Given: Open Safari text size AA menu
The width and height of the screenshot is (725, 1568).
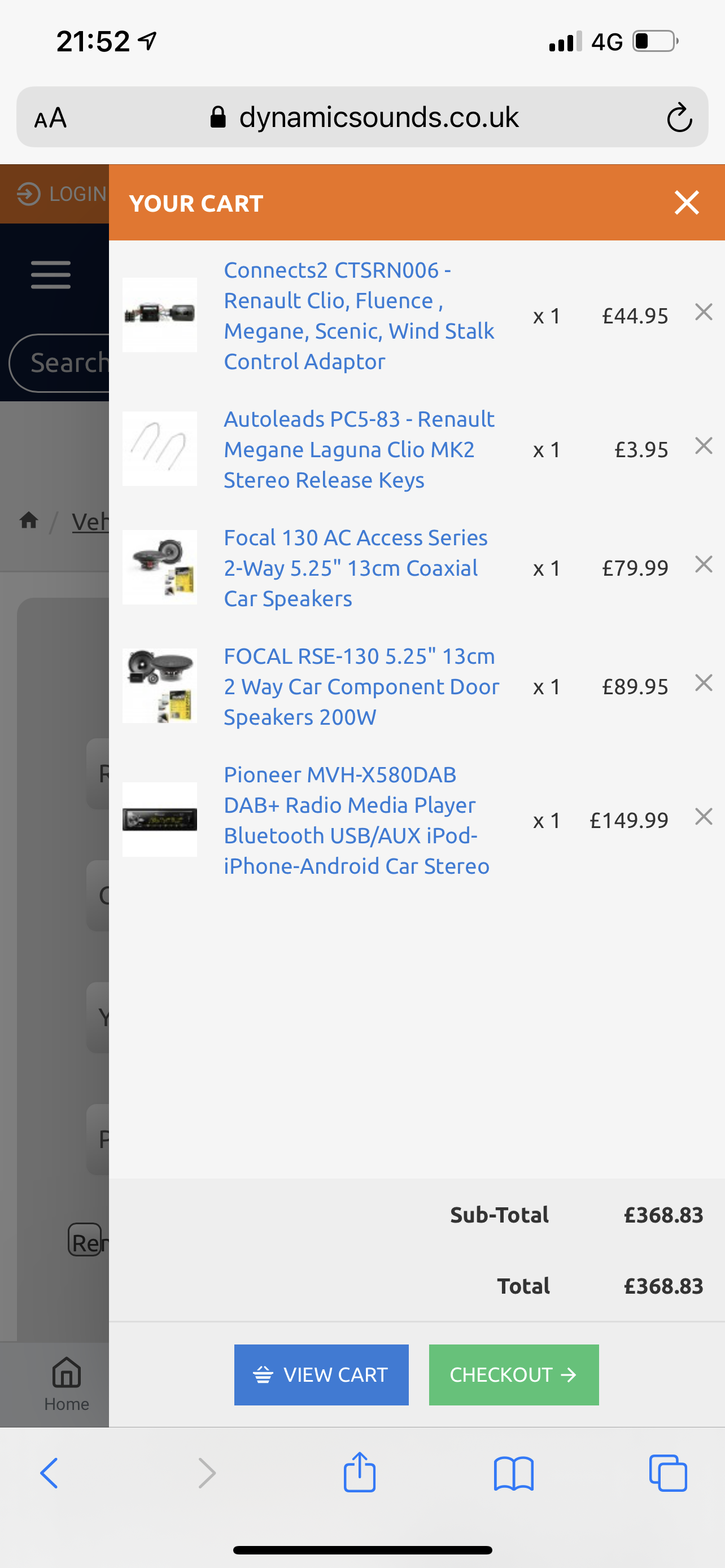Looking at the screenshot, I should click(50, 117).
